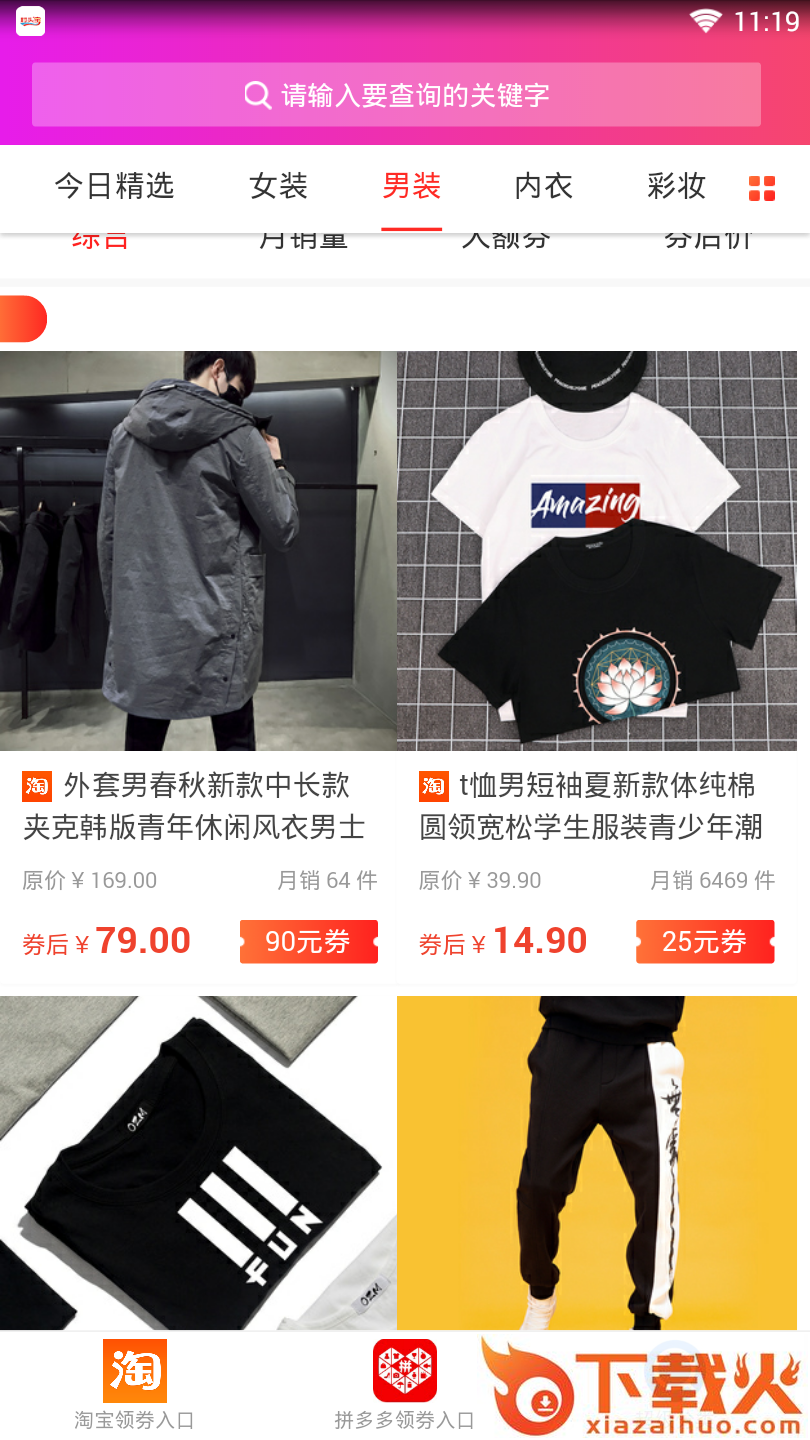This screenshot has width=810, height=1440.
Task: Select the 男装 tab
Action: click(411, 186)
